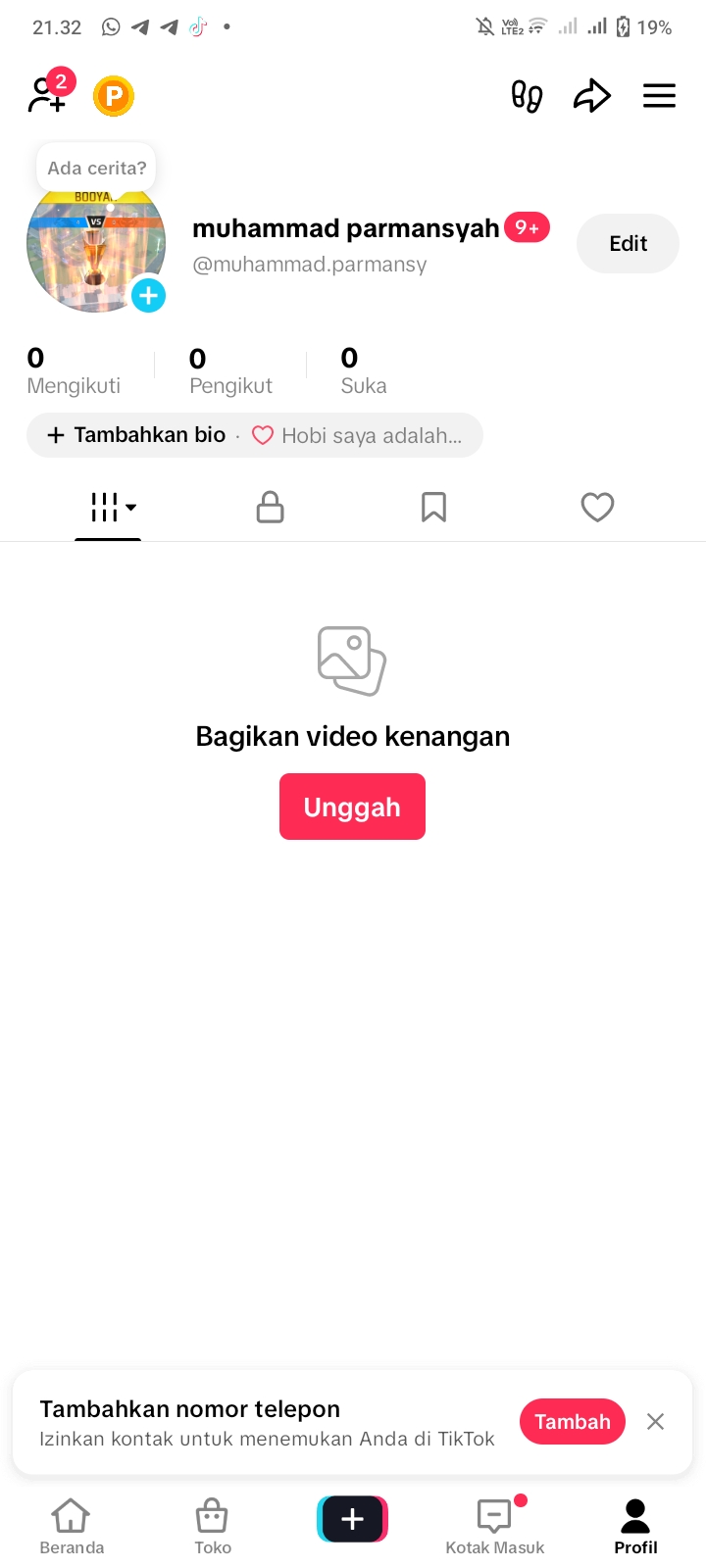View the Pengikut followers list
The width and height of the screenshot is (706, 1568).
click(230, 370)
